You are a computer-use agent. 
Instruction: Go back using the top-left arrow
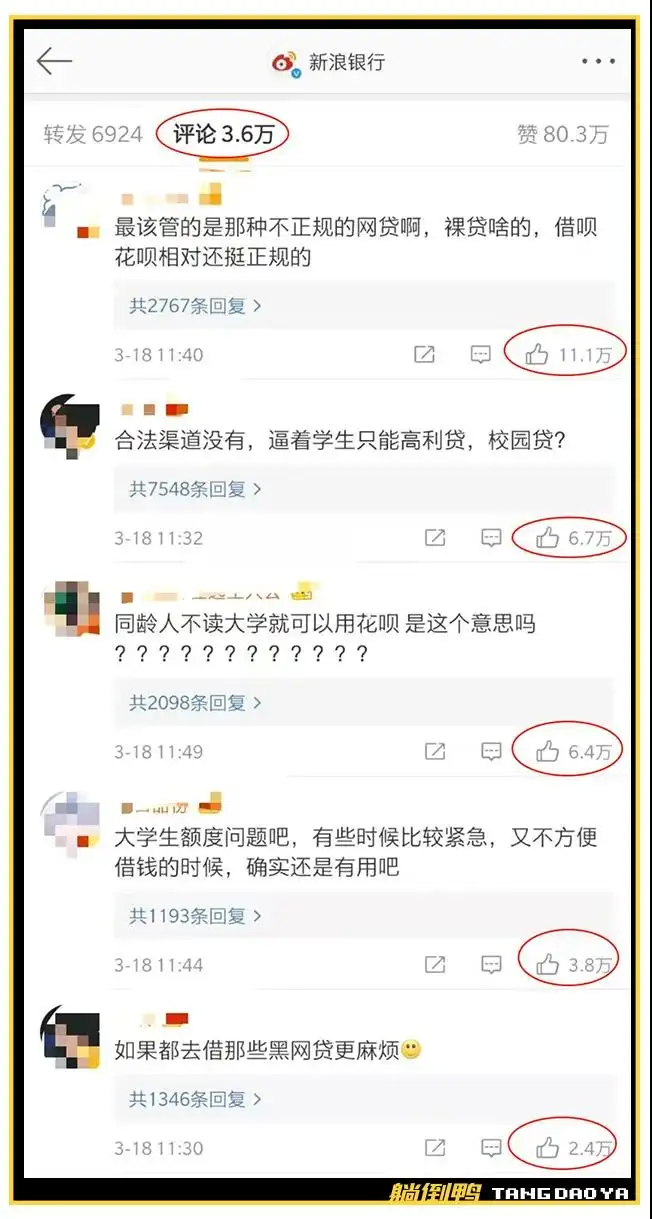coord(54,61)
